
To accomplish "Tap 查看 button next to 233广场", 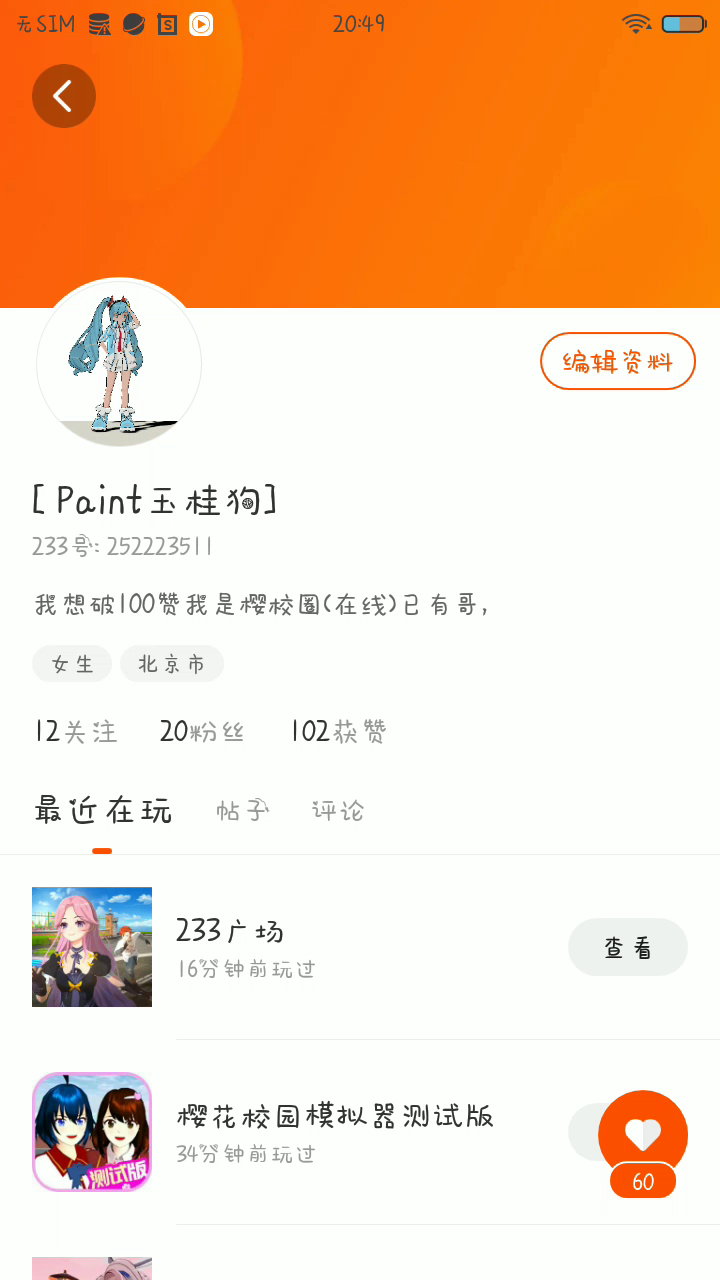I will [627, 947].
